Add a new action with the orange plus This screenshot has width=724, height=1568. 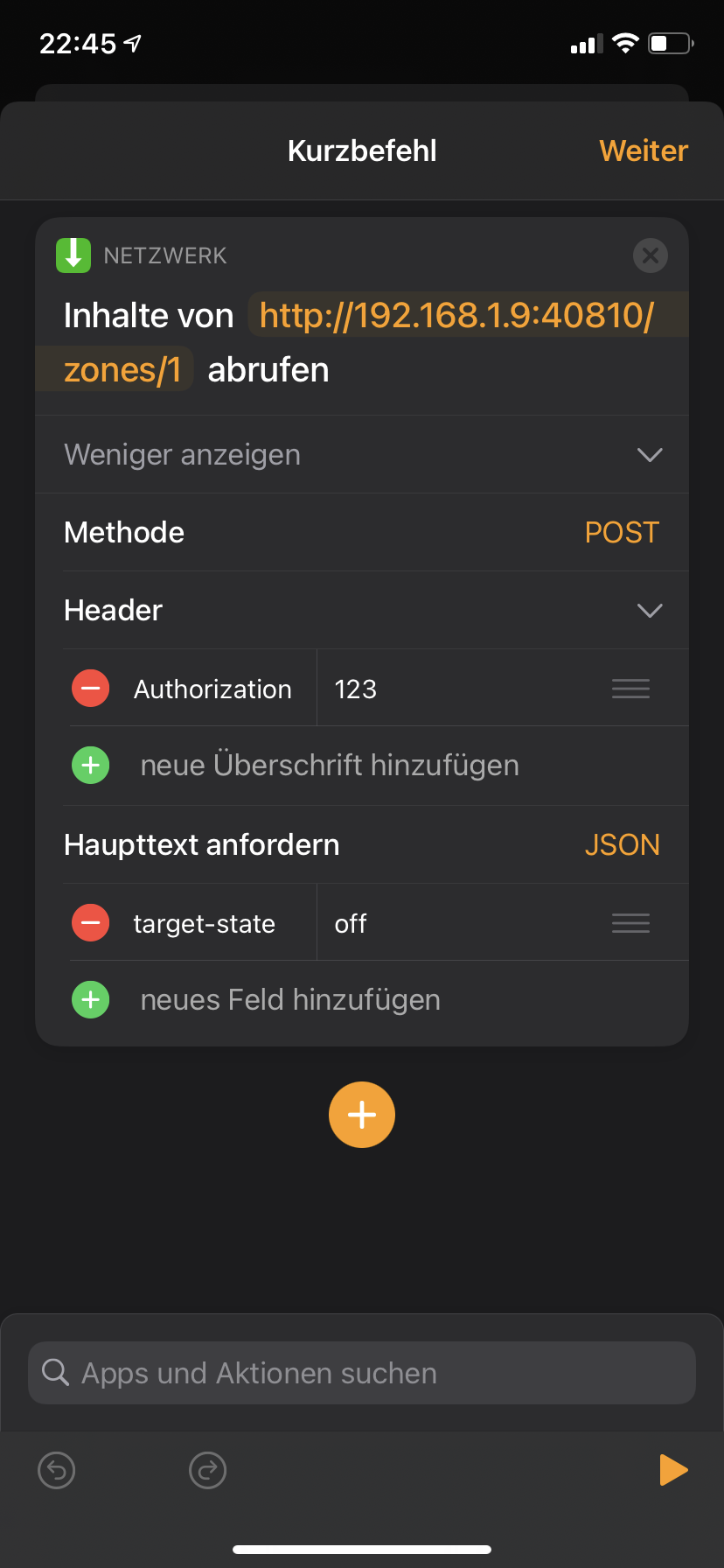tap(362, 1115)
